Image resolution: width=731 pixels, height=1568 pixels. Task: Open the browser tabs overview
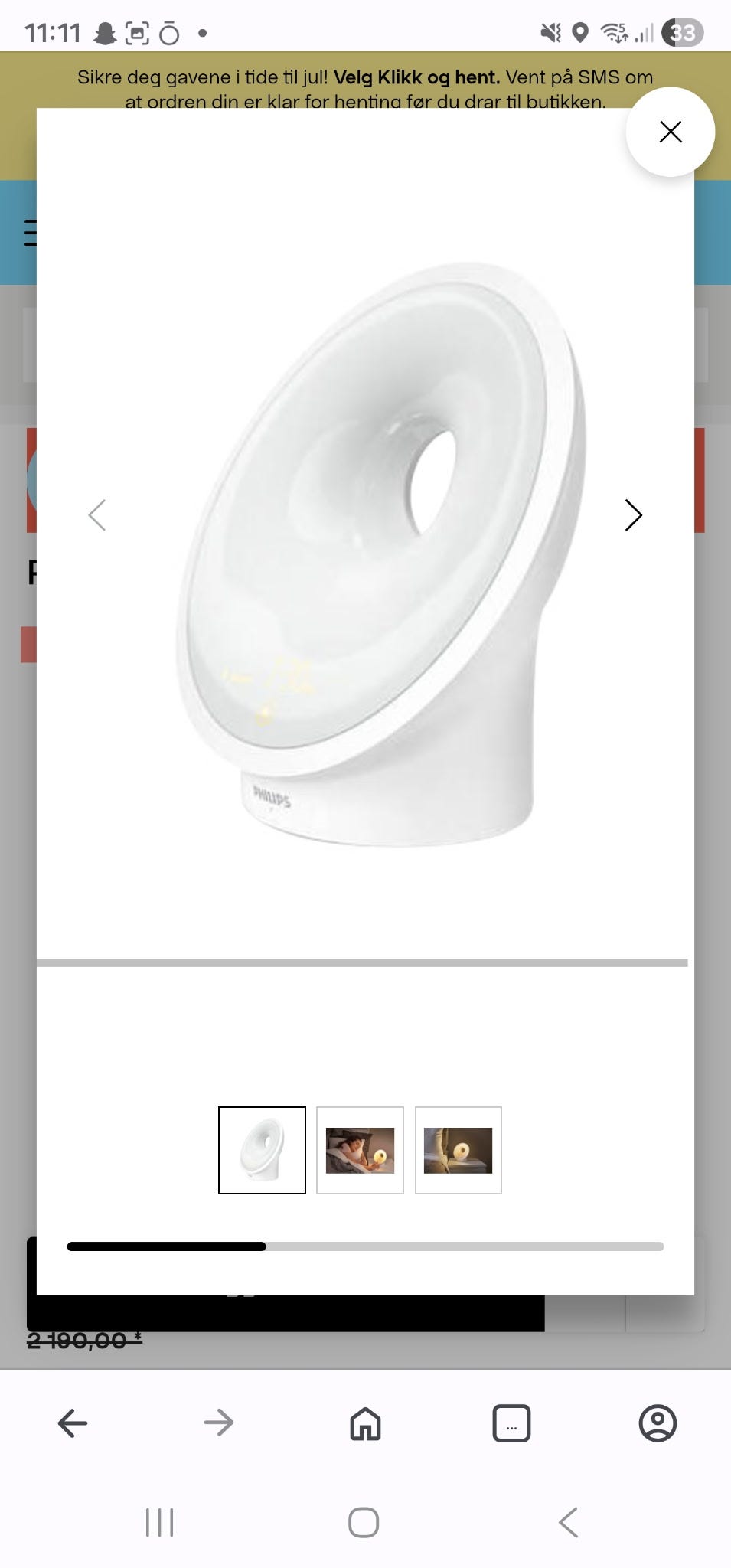(511, 1423)
